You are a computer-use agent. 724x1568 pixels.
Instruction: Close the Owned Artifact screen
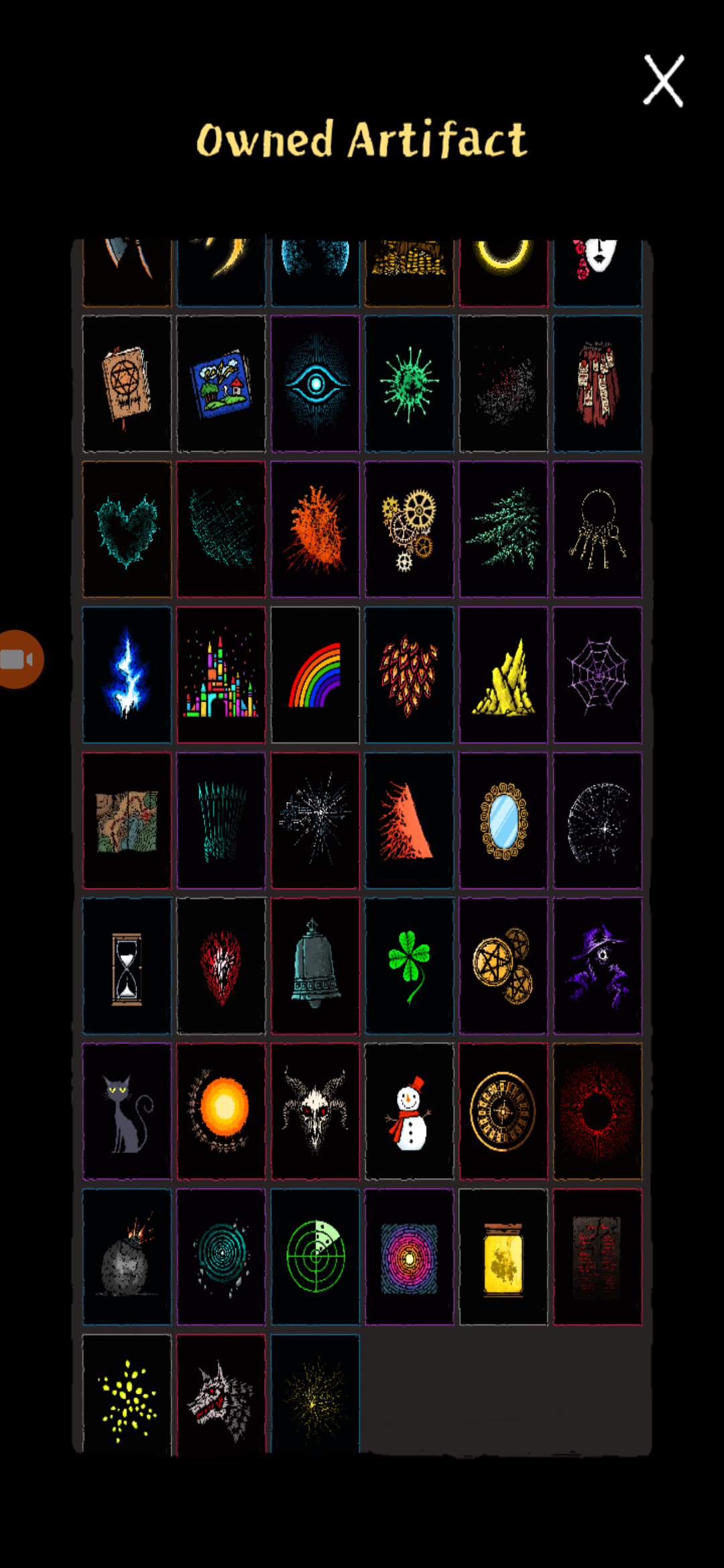[663, 81]
